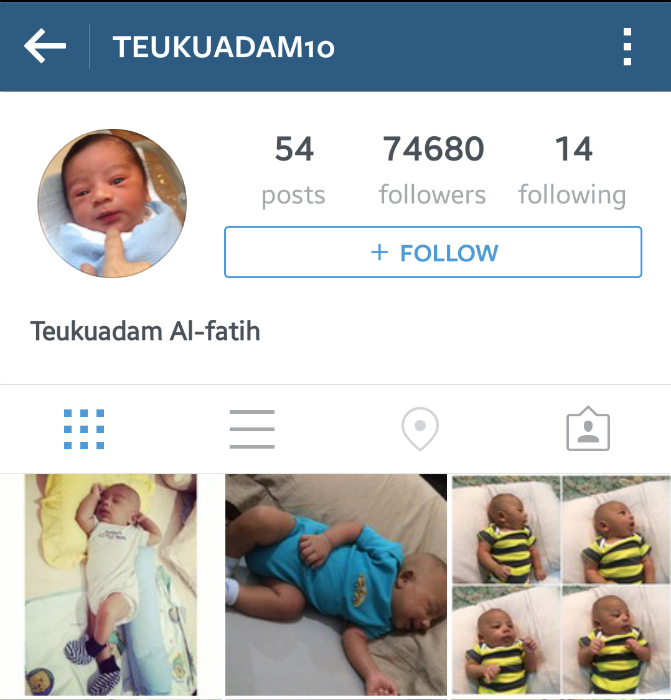The width and height of the screenshot is (671, 700).
Task: Tap the round profile picture
Action: tap(99, 203)
